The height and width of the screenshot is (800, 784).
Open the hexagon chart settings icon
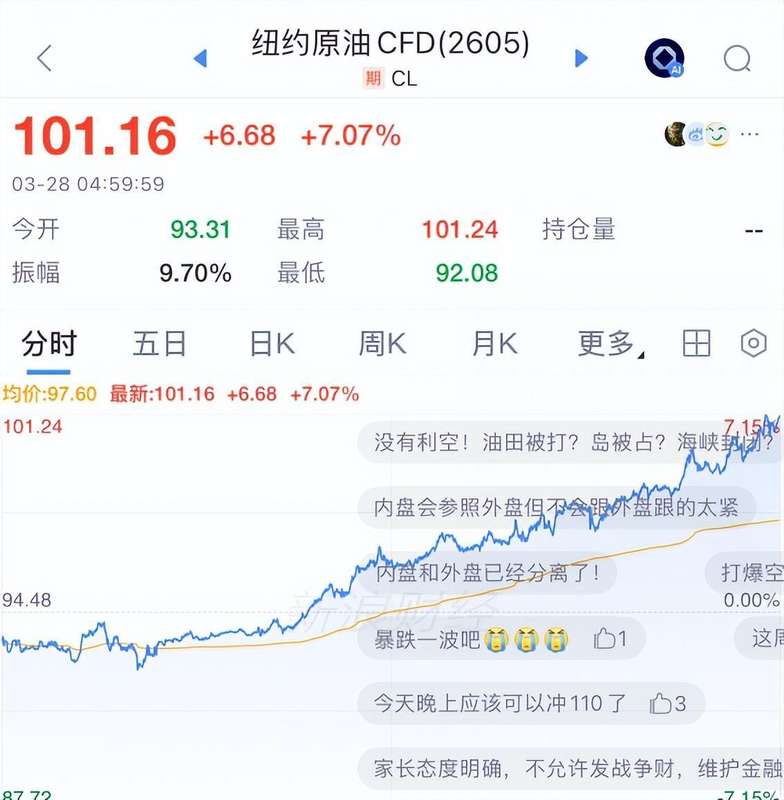(753, 343)
